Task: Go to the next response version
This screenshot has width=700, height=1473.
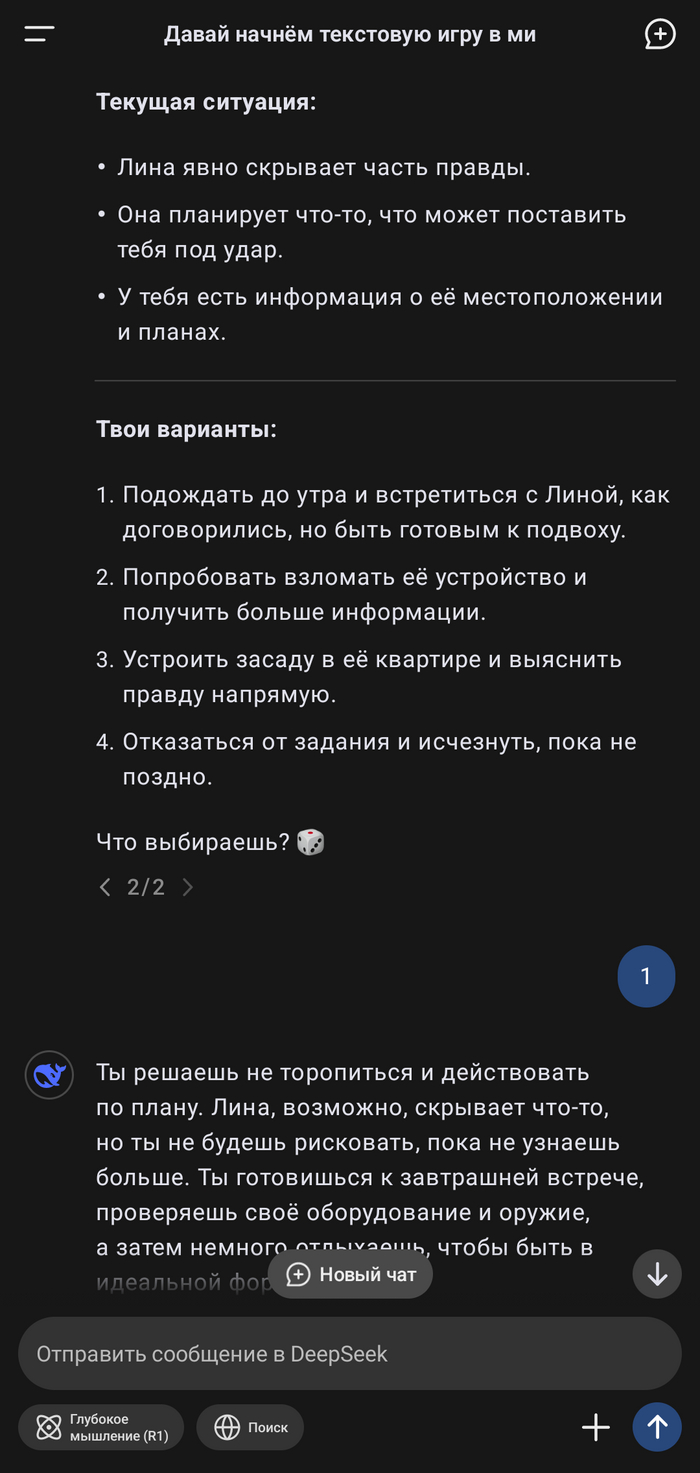Action: pos(187,887)
